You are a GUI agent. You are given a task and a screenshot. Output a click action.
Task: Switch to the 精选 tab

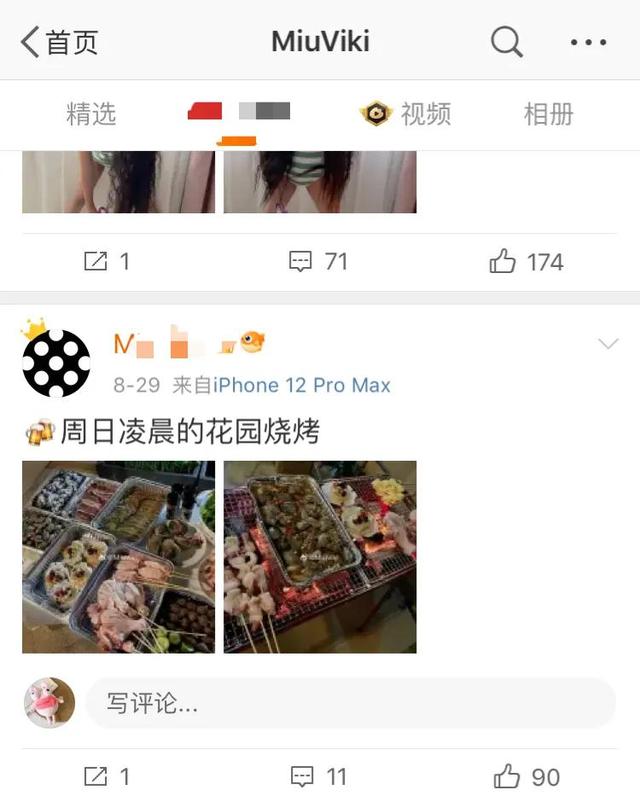(91, 114)
